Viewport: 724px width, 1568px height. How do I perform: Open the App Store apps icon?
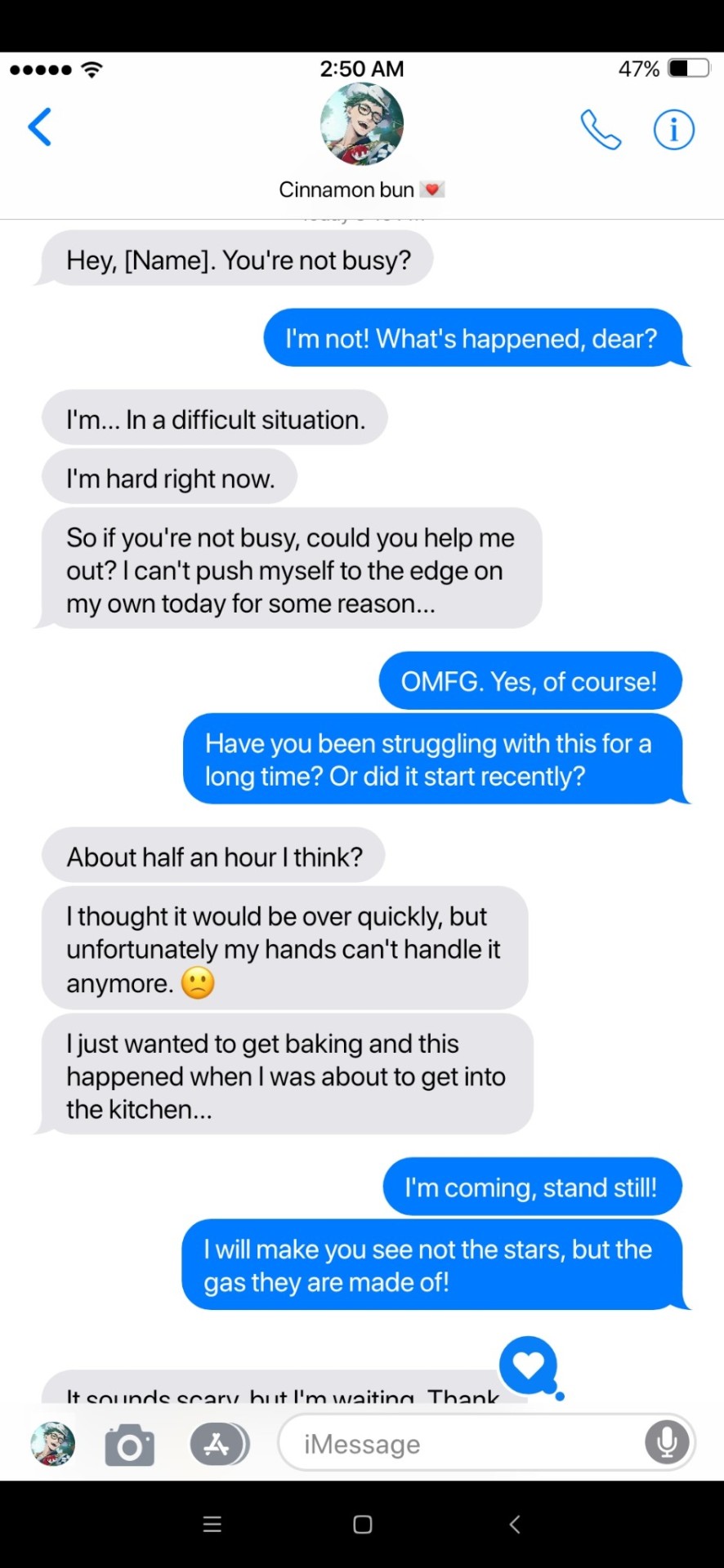coord(218,1445)
